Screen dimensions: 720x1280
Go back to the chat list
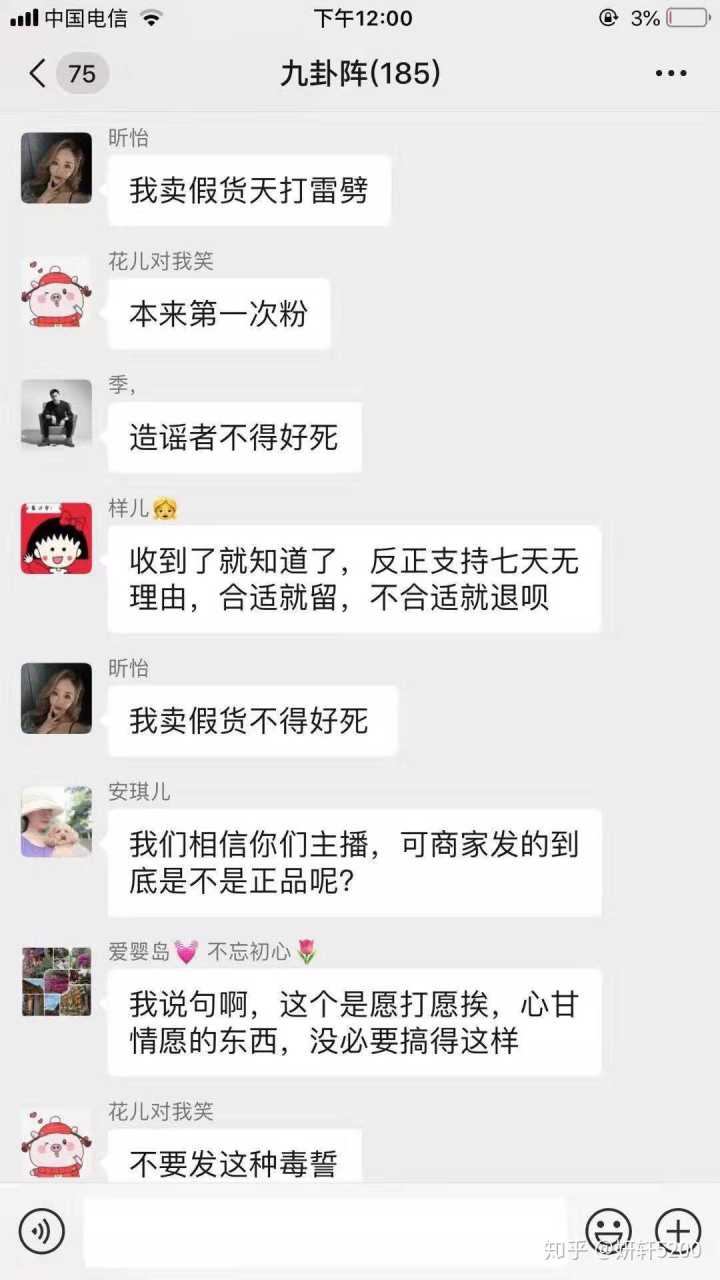point(40,74)
